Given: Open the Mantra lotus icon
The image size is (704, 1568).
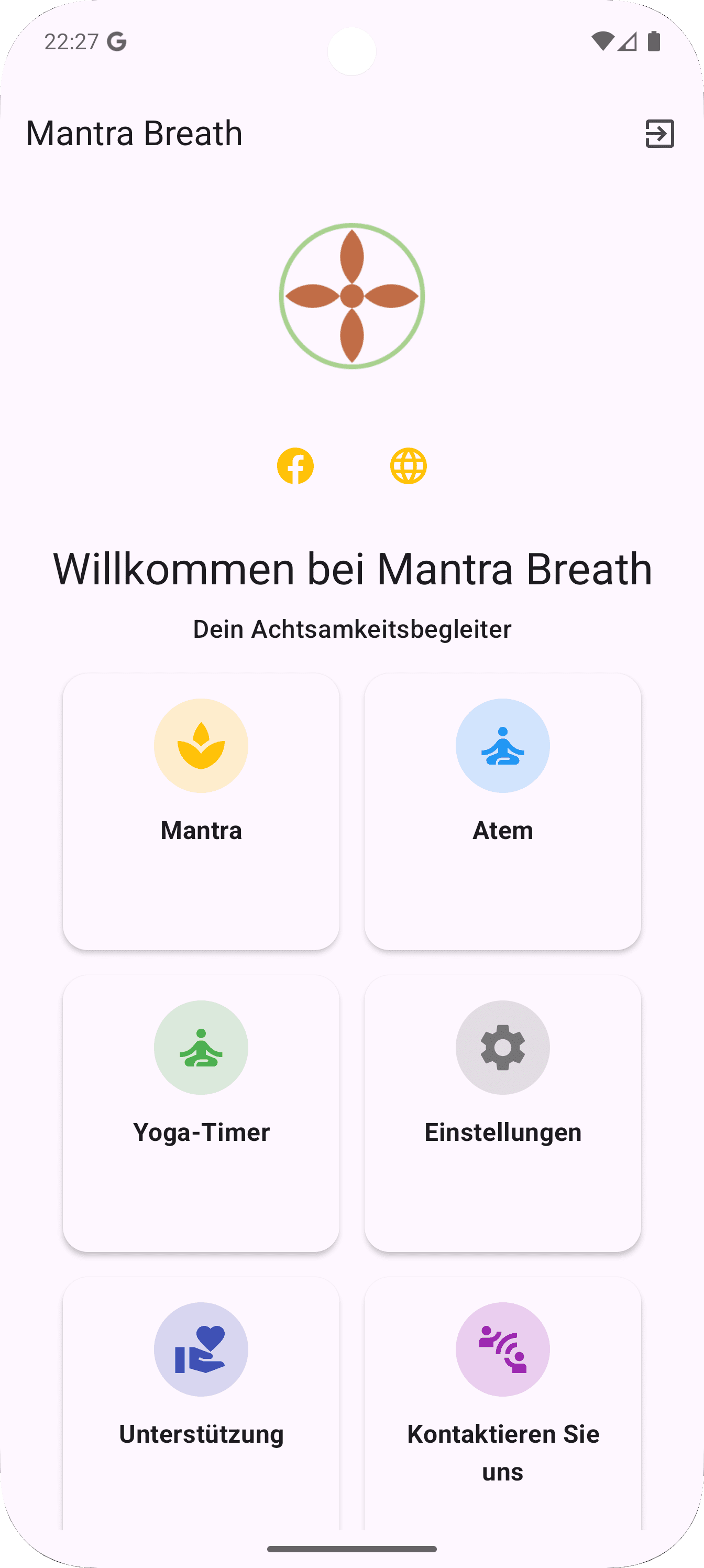Looking at the screenshot, I should click(201, 745).
